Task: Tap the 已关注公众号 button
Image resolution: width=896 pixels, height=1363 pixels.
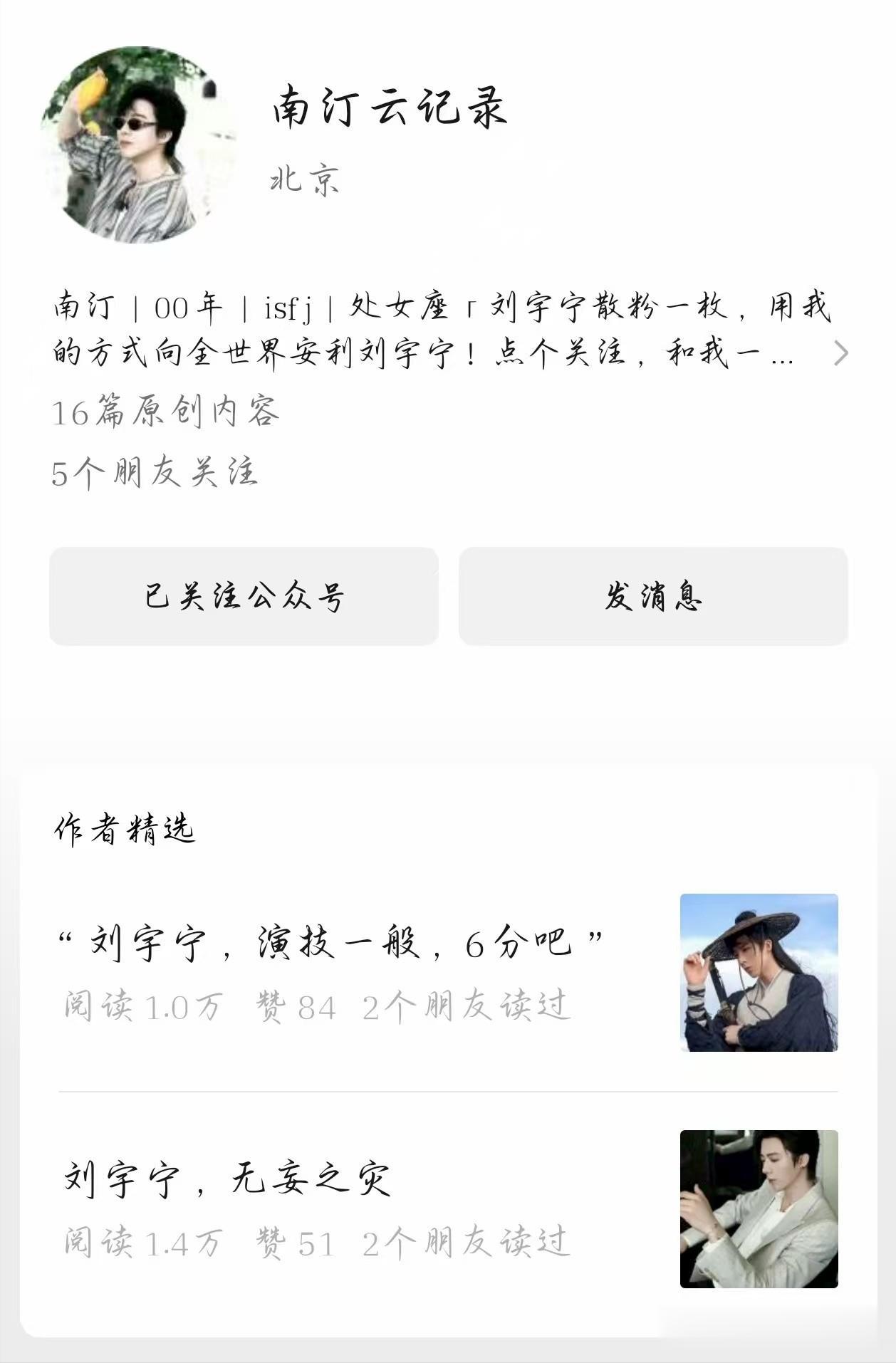Action: click(x=244, y=596)
